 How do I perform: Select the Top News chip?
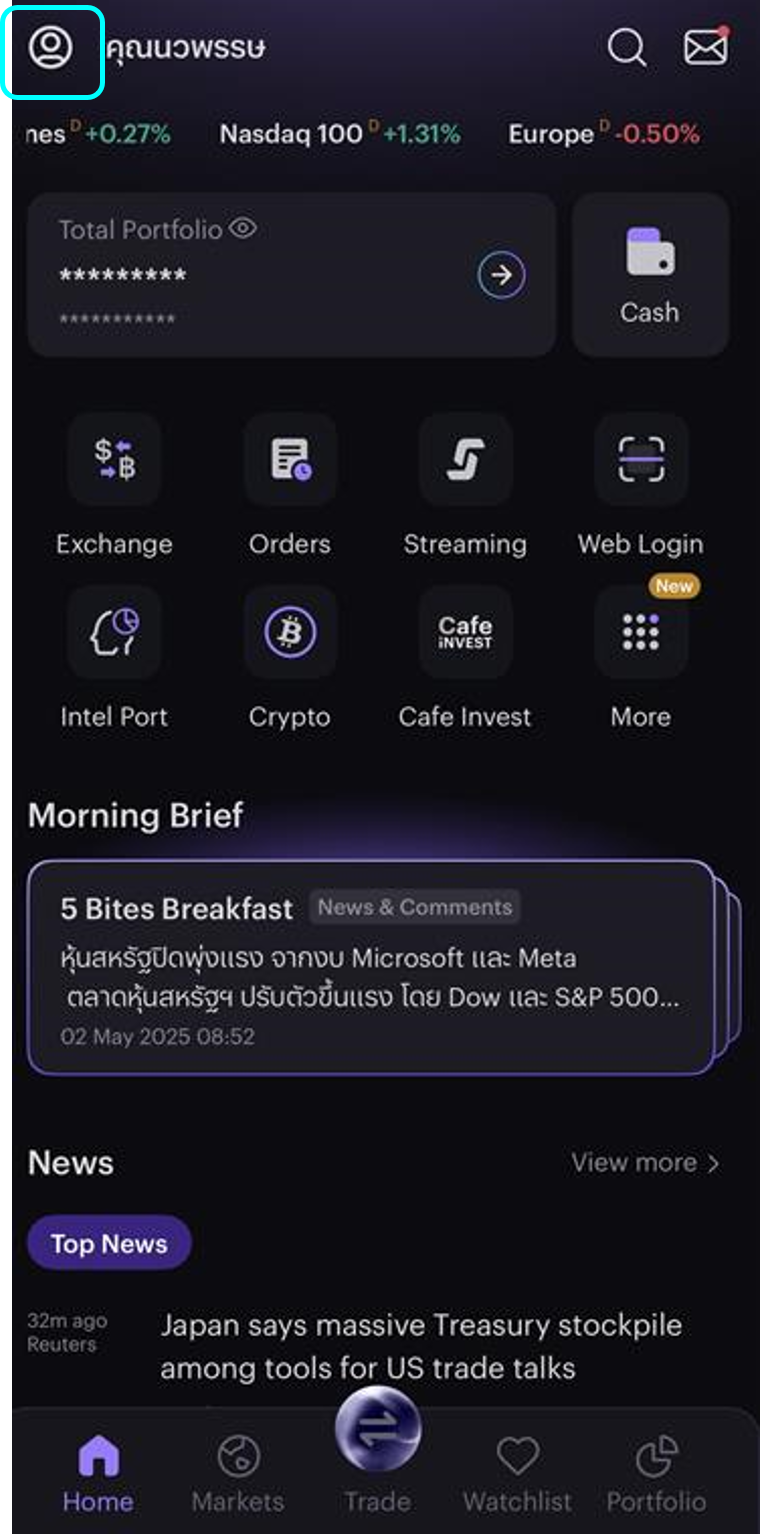[x=109, y=1243]
